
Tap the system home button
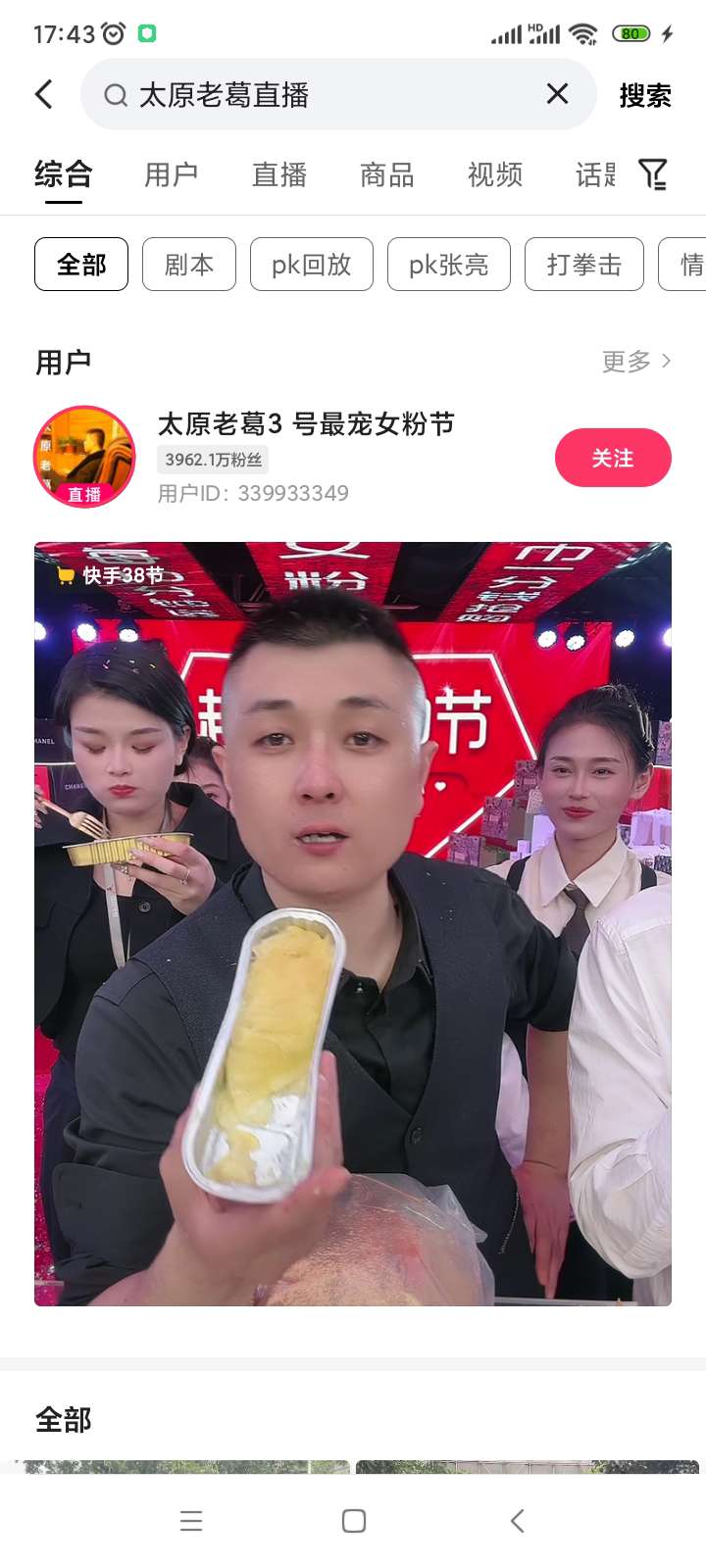point(354,1521)
